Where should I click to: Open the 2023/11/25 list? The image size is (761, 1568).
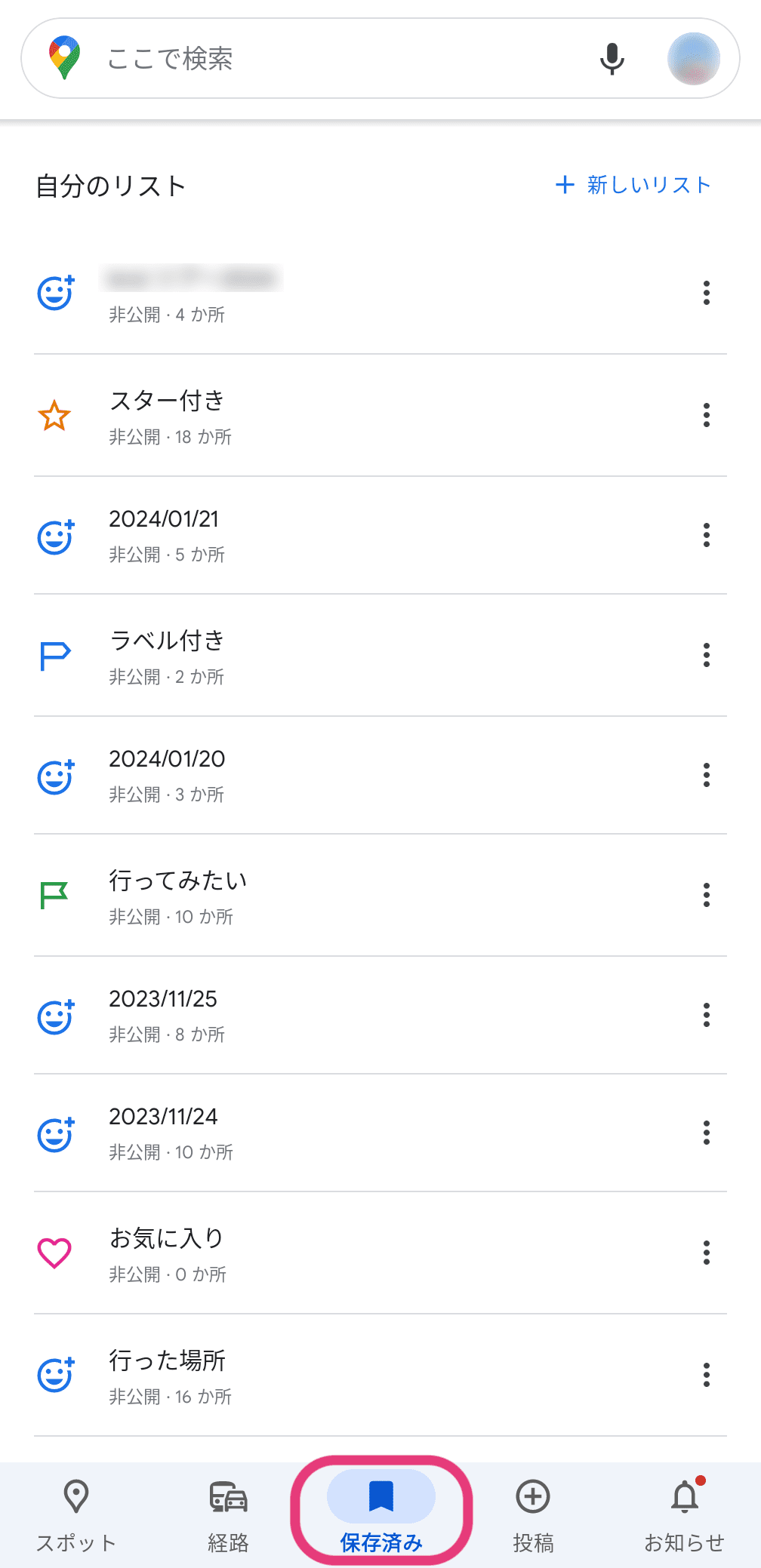pyautogui.click(x=163, y=1014)
